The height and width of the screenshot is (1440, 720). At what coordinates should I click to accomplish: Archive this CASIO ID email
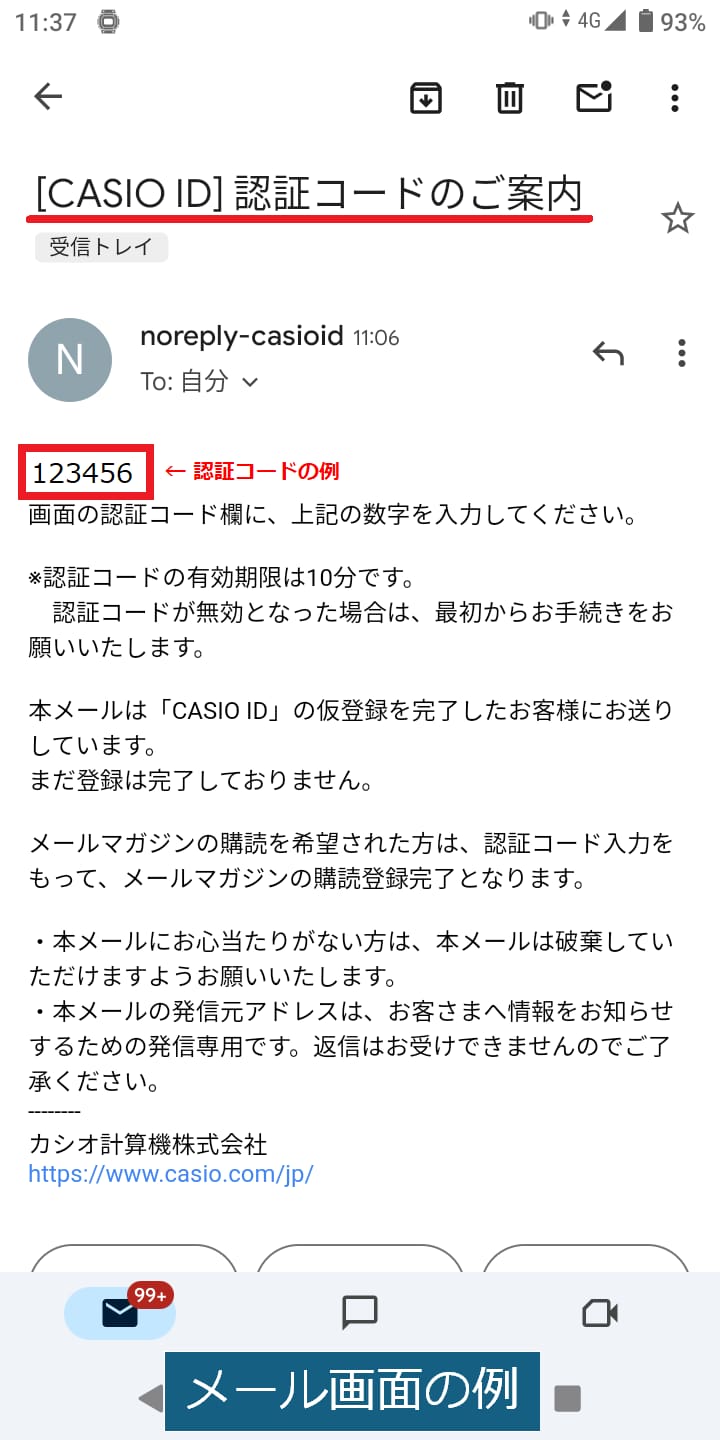pos(426,97)
